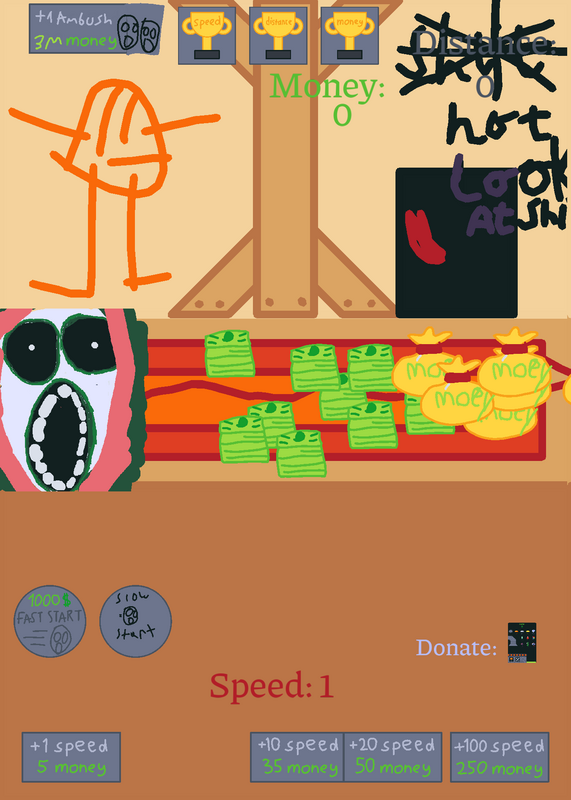Buy the +1 Ambush upgrade

96,29
